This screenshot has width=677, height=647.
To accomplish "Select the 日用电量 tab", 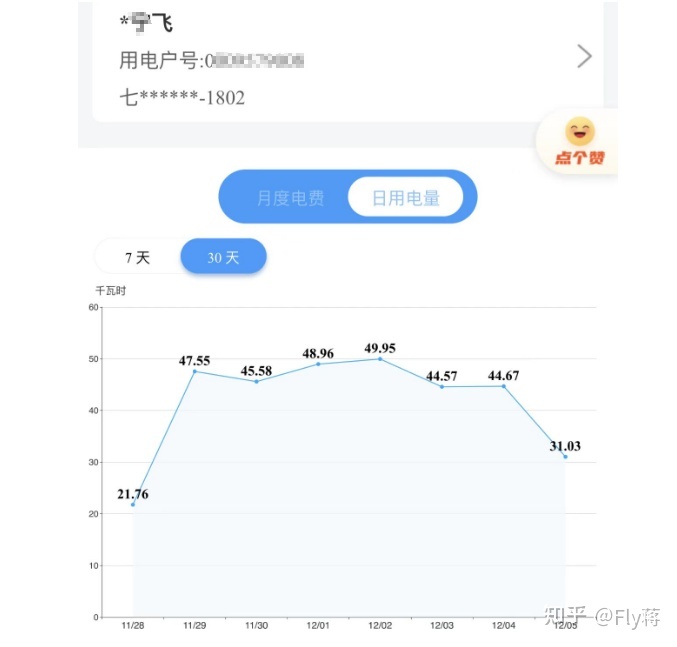I will click(406, 198).
